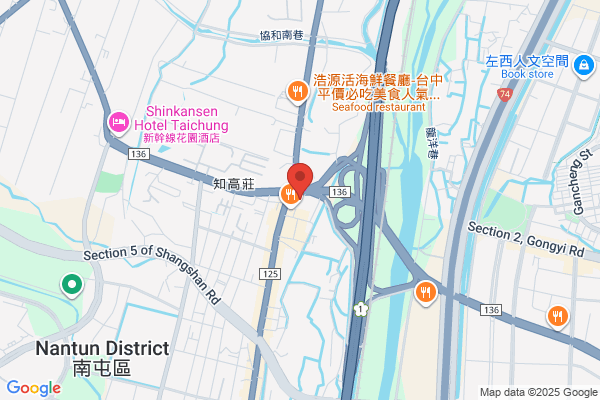
Task: Tap the red location pin
Action: click(300, 180)
